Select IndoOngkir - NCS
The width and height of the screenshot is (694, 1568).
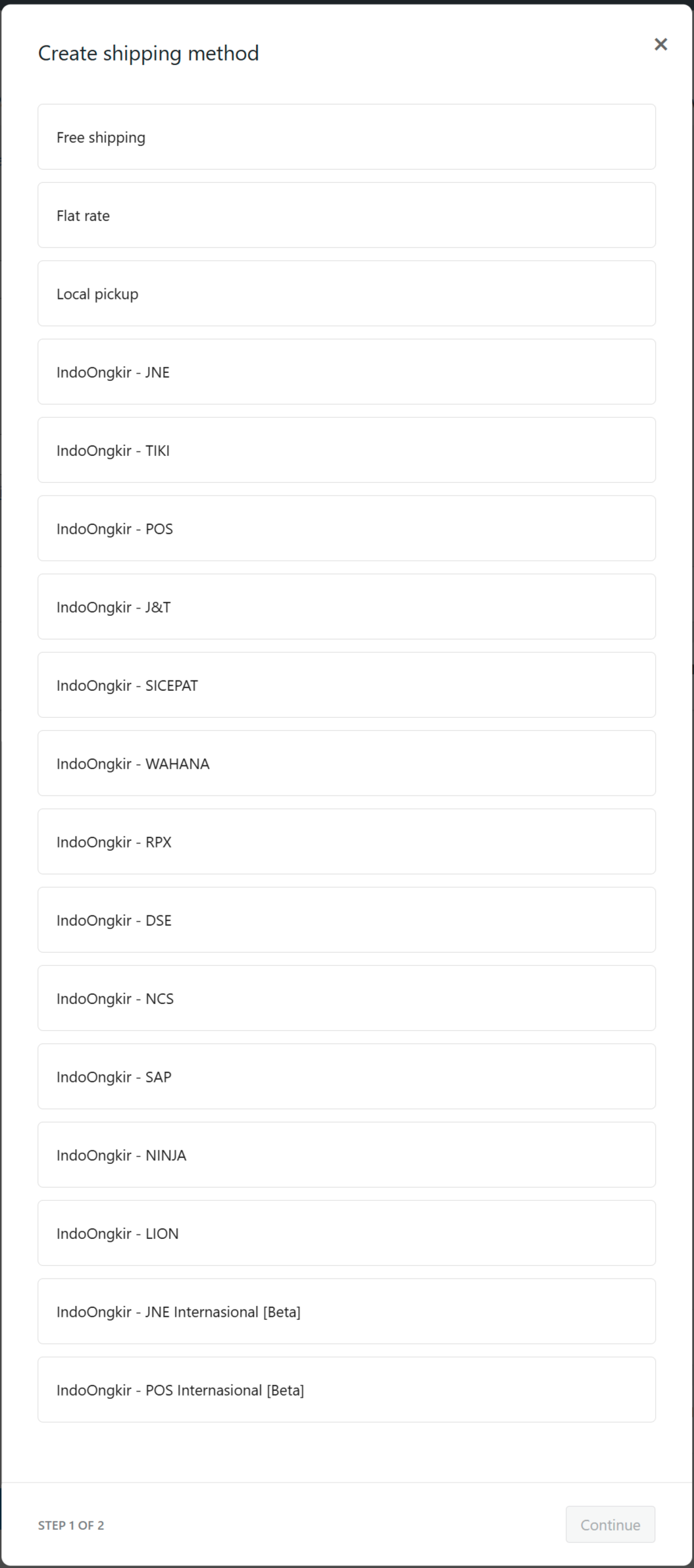347,998
